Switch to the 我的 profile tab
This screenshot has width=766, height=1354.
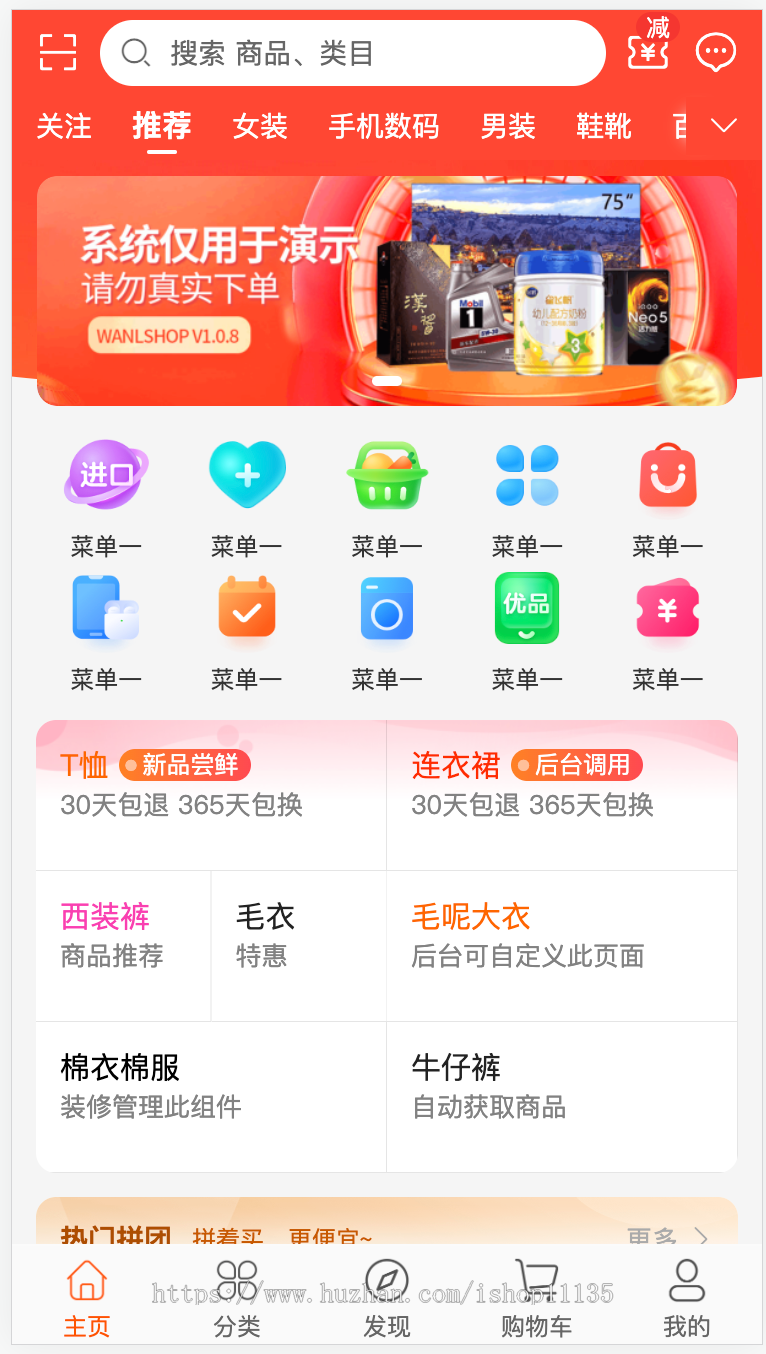[686, 1298]
